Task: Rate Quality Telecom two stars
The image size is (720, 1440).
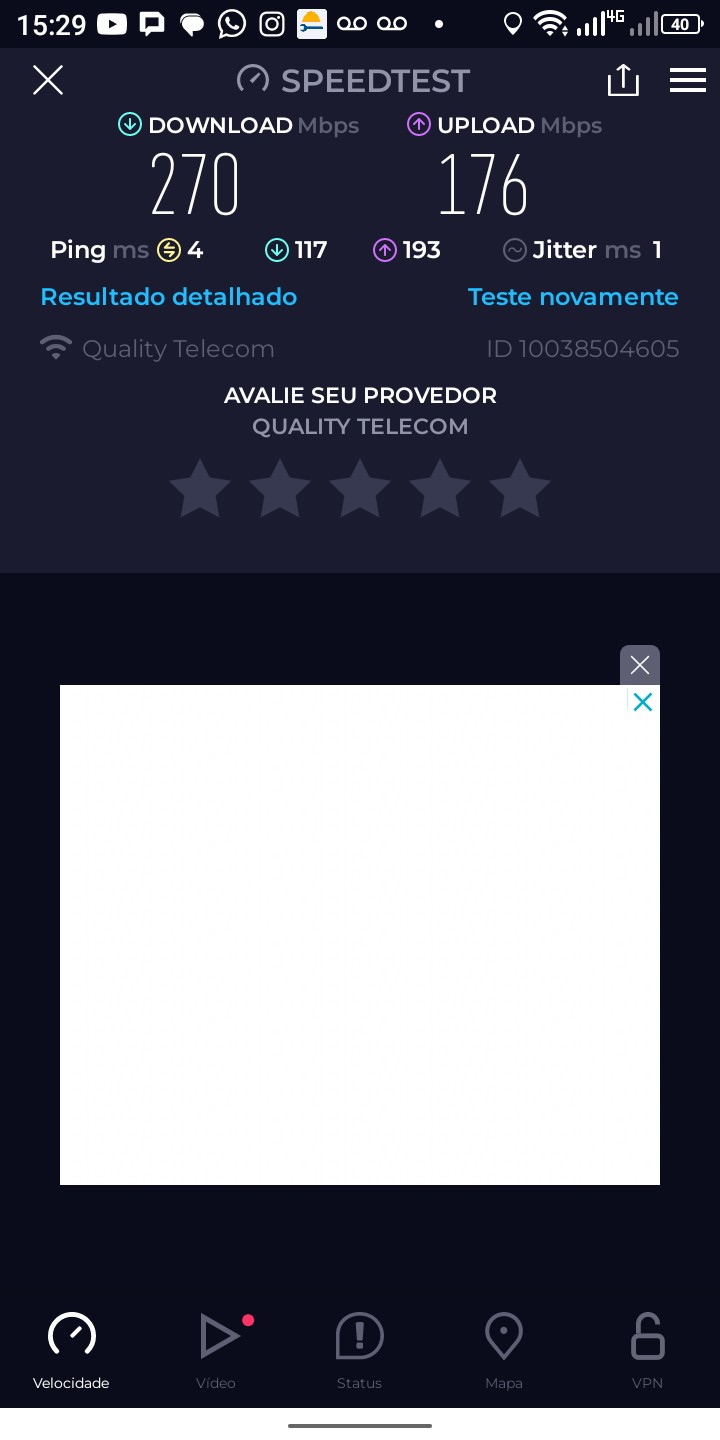Action: 280,488
